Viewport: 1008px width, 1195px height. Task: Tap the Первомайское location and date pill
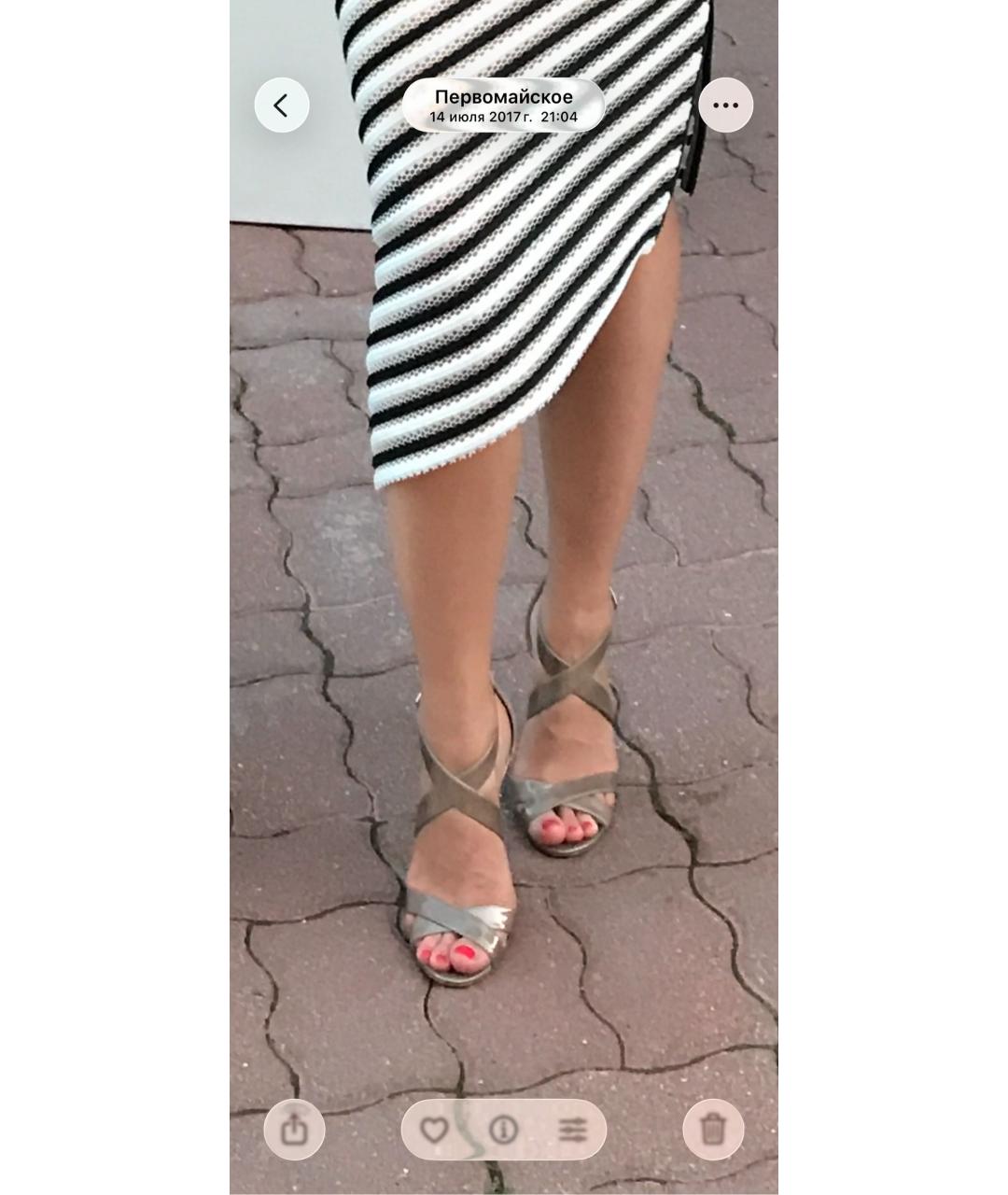503,106
